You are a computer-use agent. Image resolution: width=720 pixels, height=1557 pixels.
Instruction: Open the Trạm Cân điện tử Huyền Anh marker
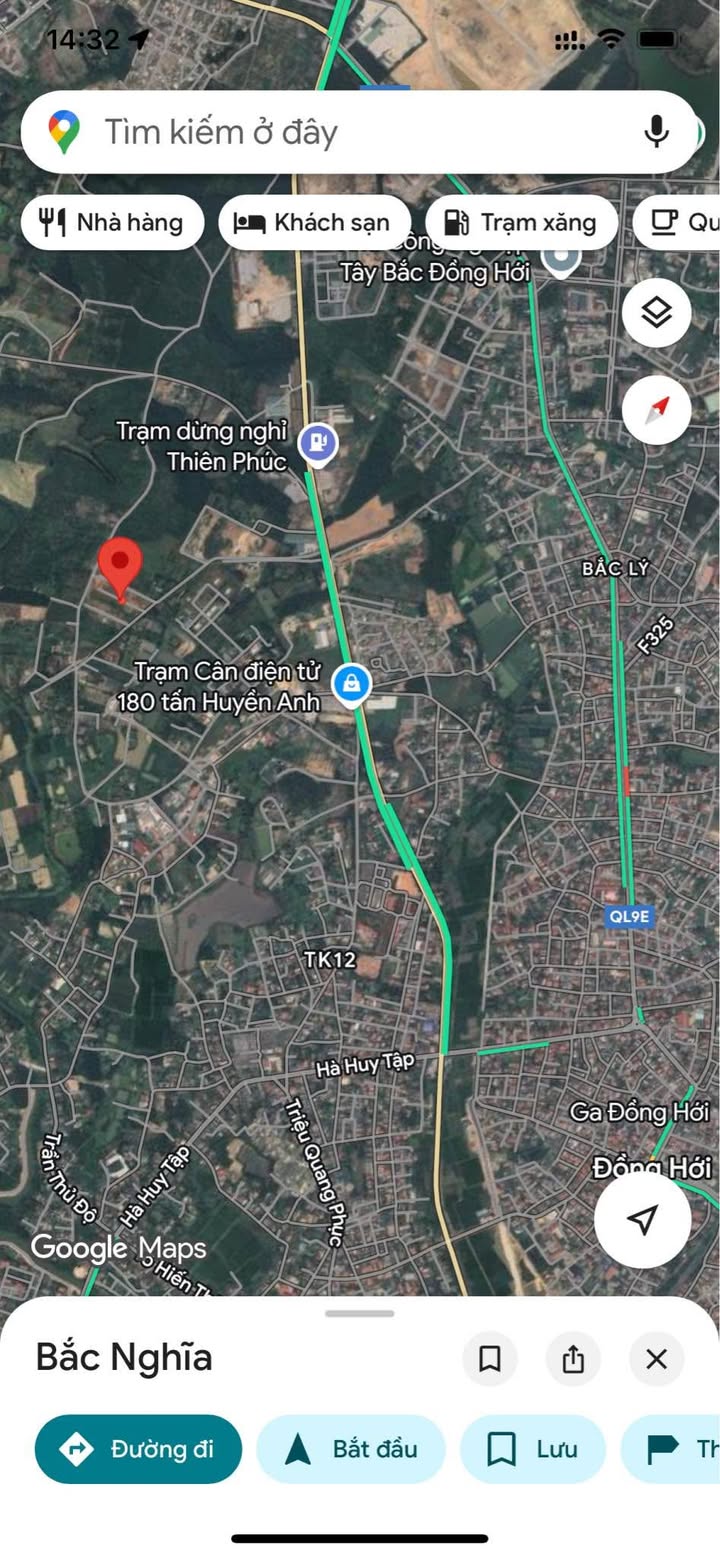(351, 685)
